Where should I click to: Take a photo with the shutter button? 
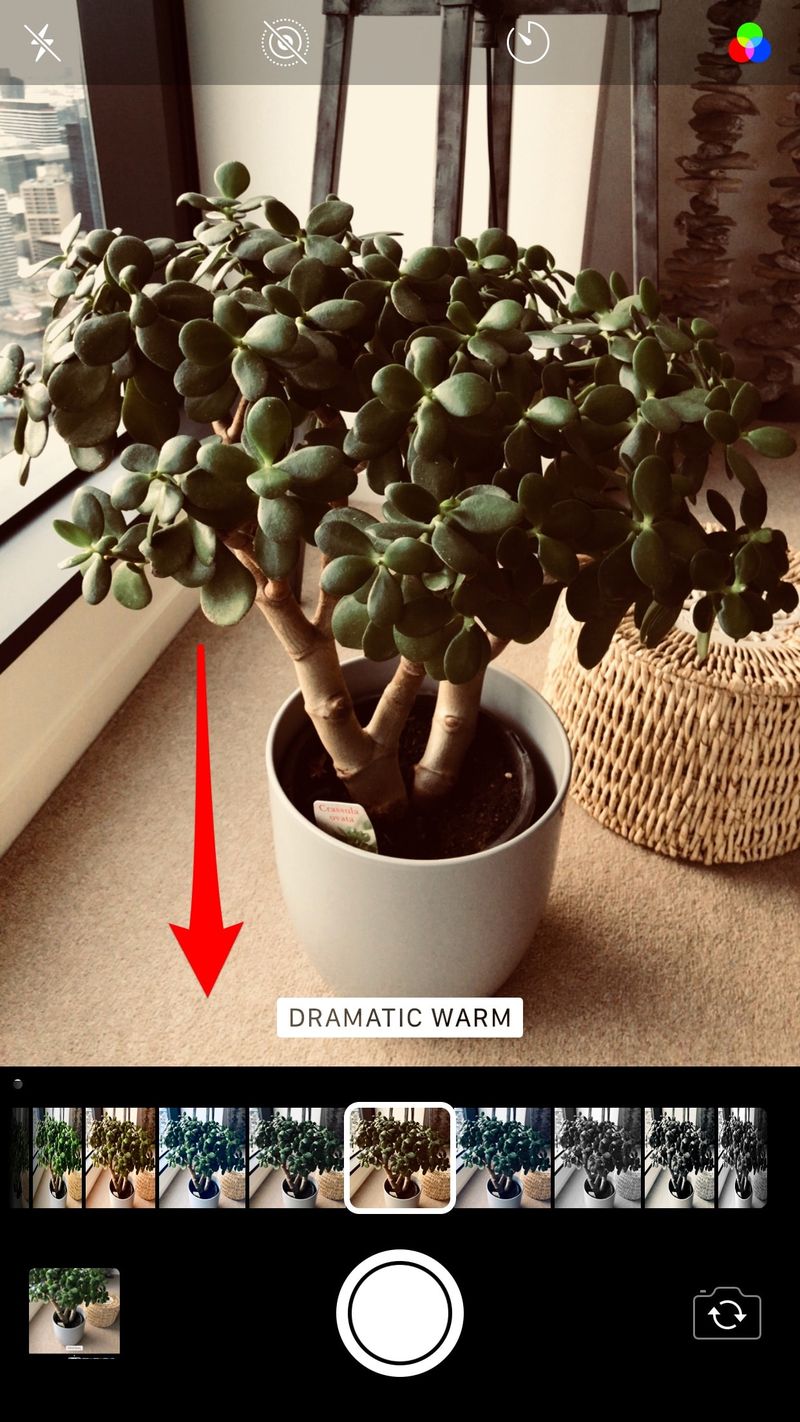pyautogui.click(x=400, y=1312)
